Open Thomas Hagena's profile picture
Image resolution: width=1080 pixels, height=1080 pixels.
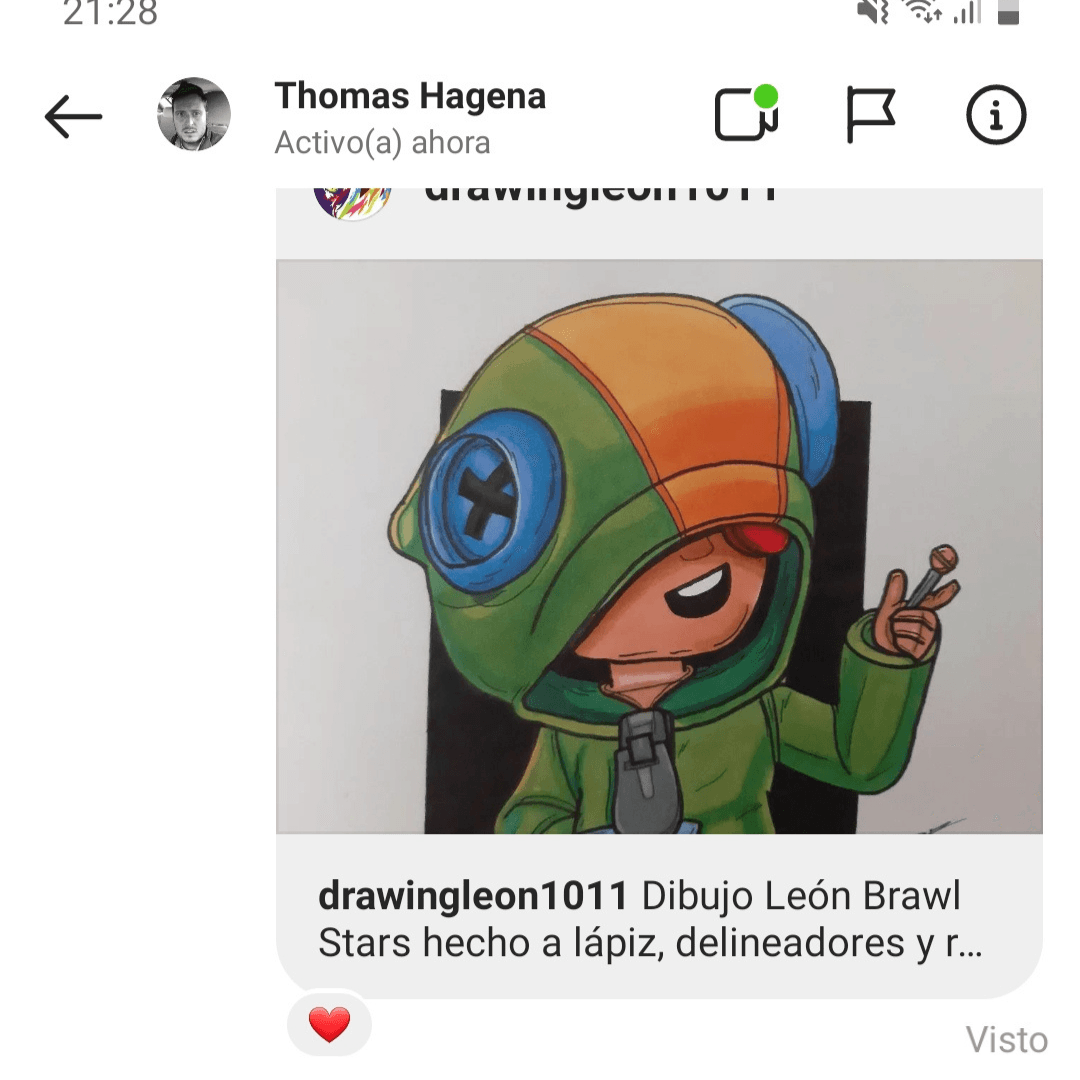coord(194,115)
